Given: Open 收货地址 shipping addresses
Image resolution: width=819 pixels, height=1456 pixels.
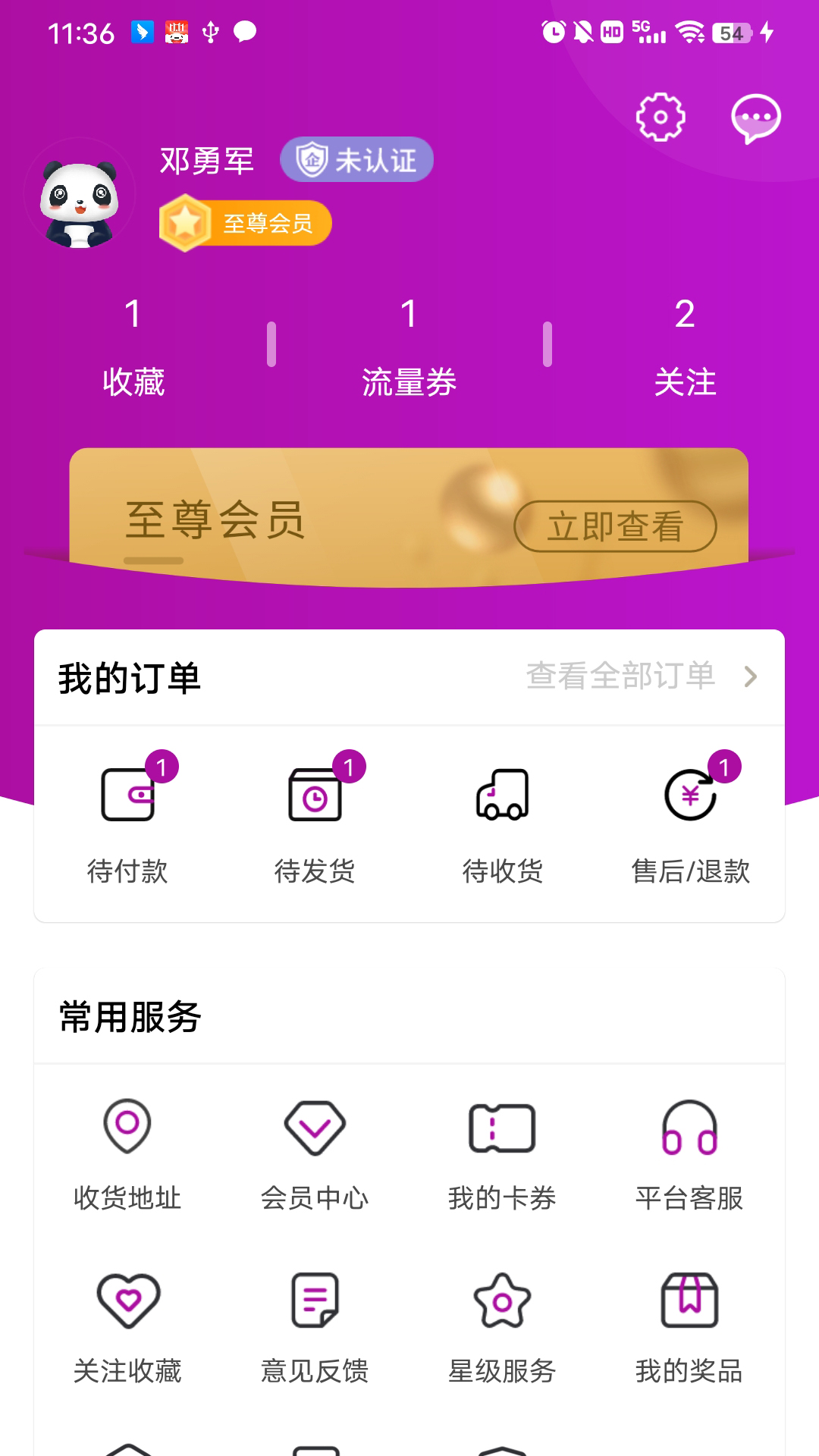Looking at the screenshot, I should pos(127,1154).
